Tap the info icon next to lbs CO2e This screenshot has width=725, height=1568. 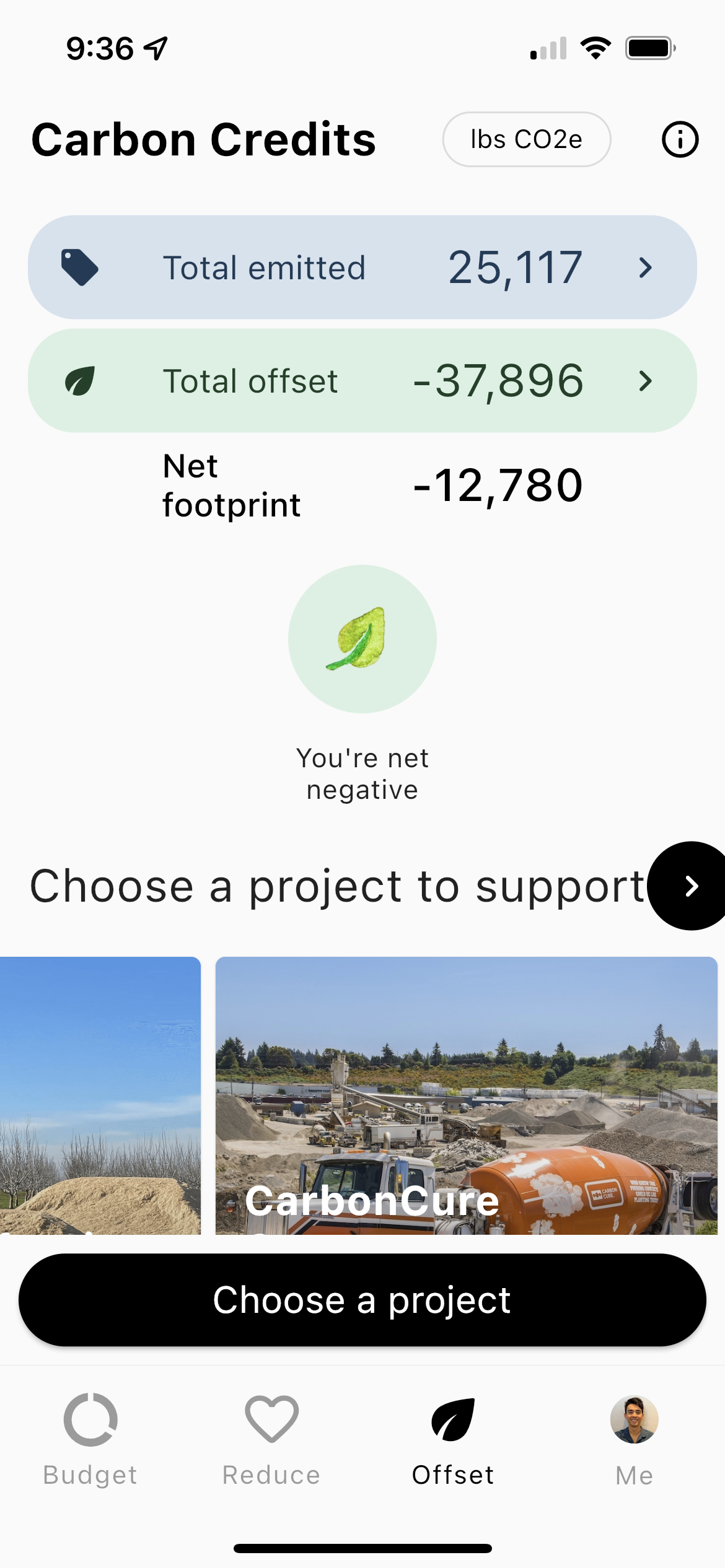click(x=679, y=139)
